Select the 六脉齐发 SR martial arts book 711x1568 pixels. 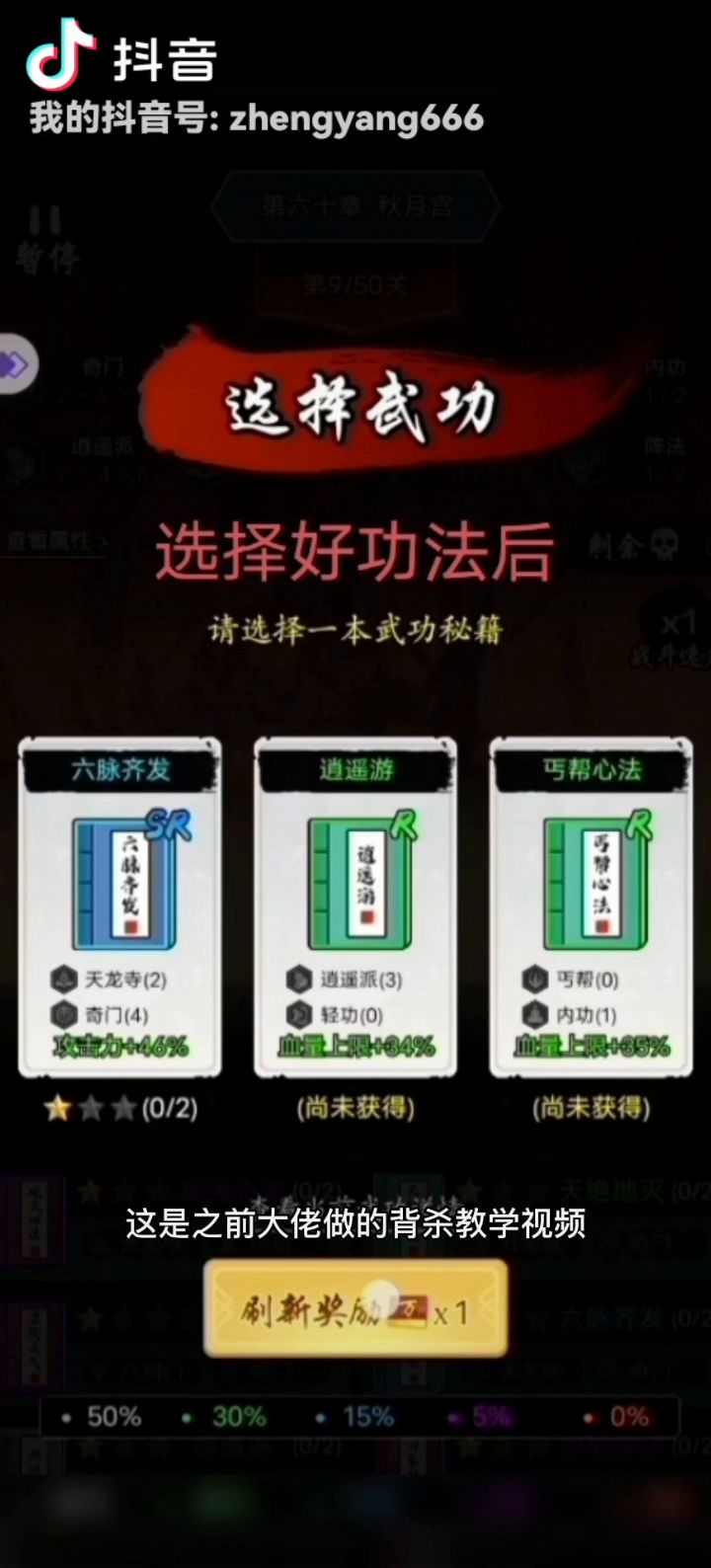pos(119,906)
